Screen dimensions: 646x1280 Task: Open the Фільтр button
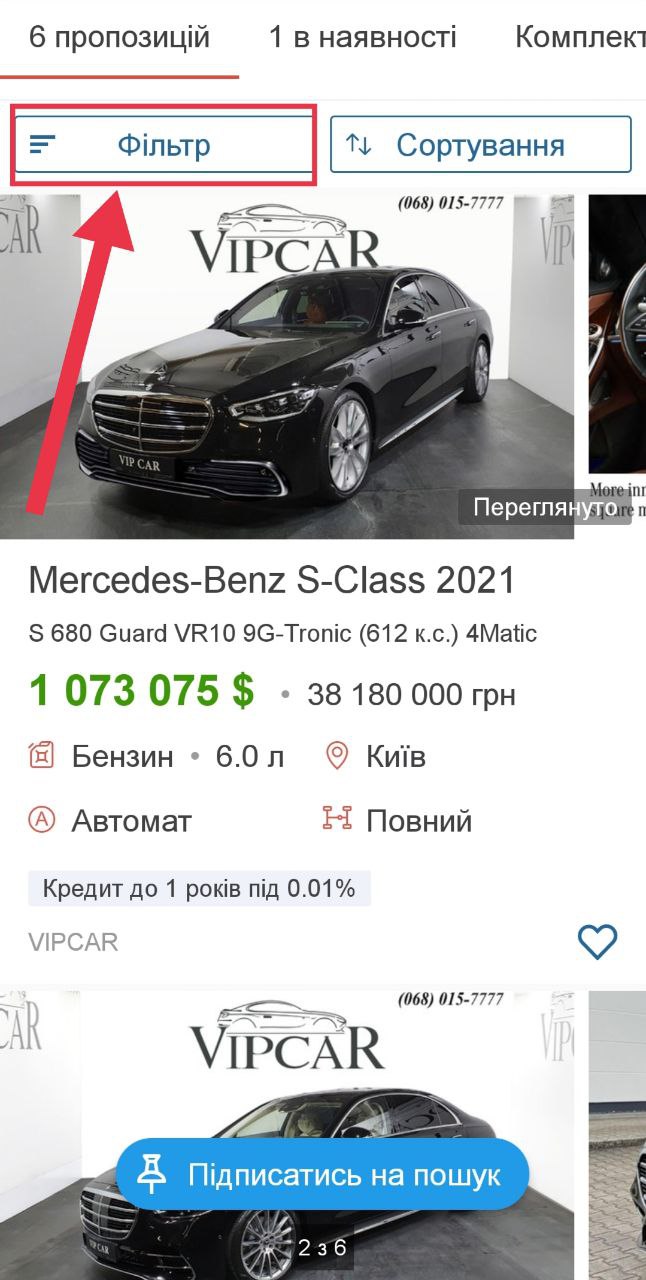(164, 145)
